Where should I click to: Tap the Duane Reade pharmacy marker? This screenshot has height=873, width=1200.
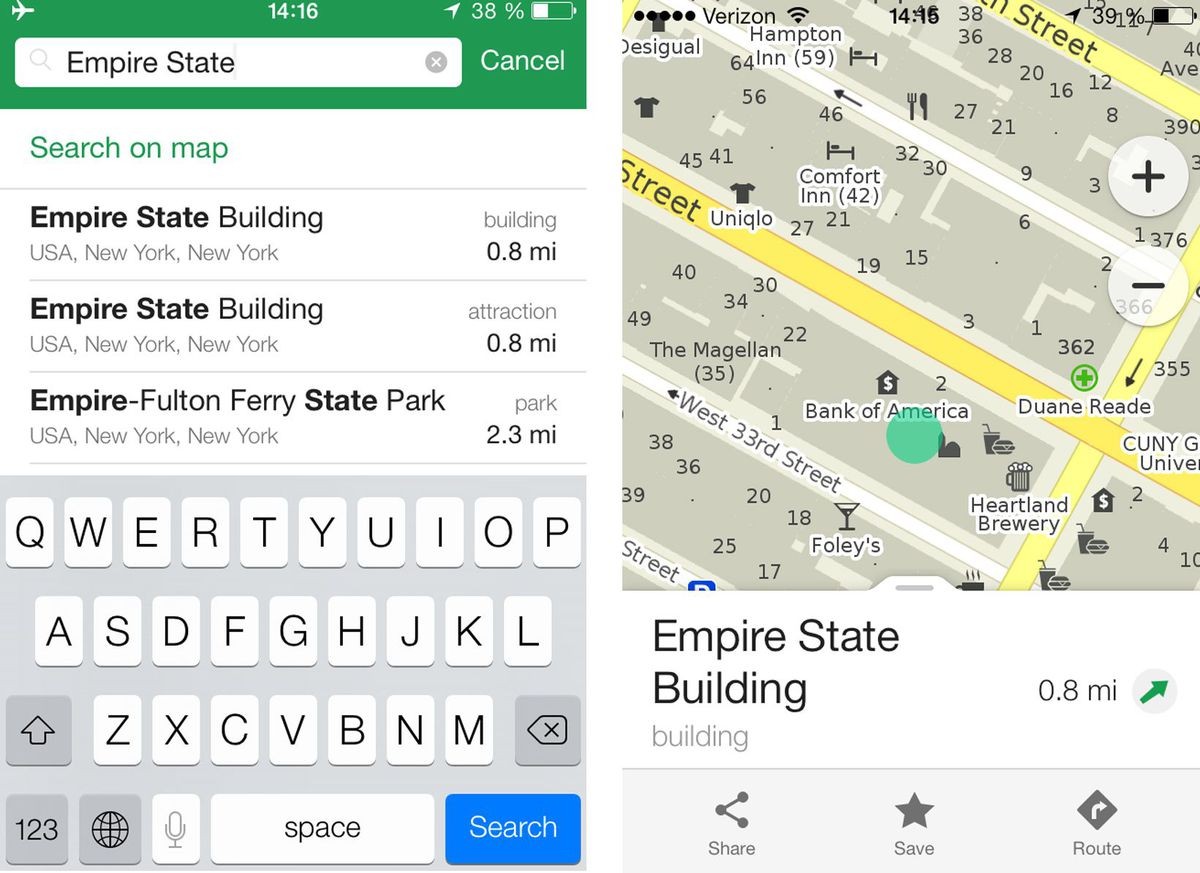click(x=1084, y=378)
